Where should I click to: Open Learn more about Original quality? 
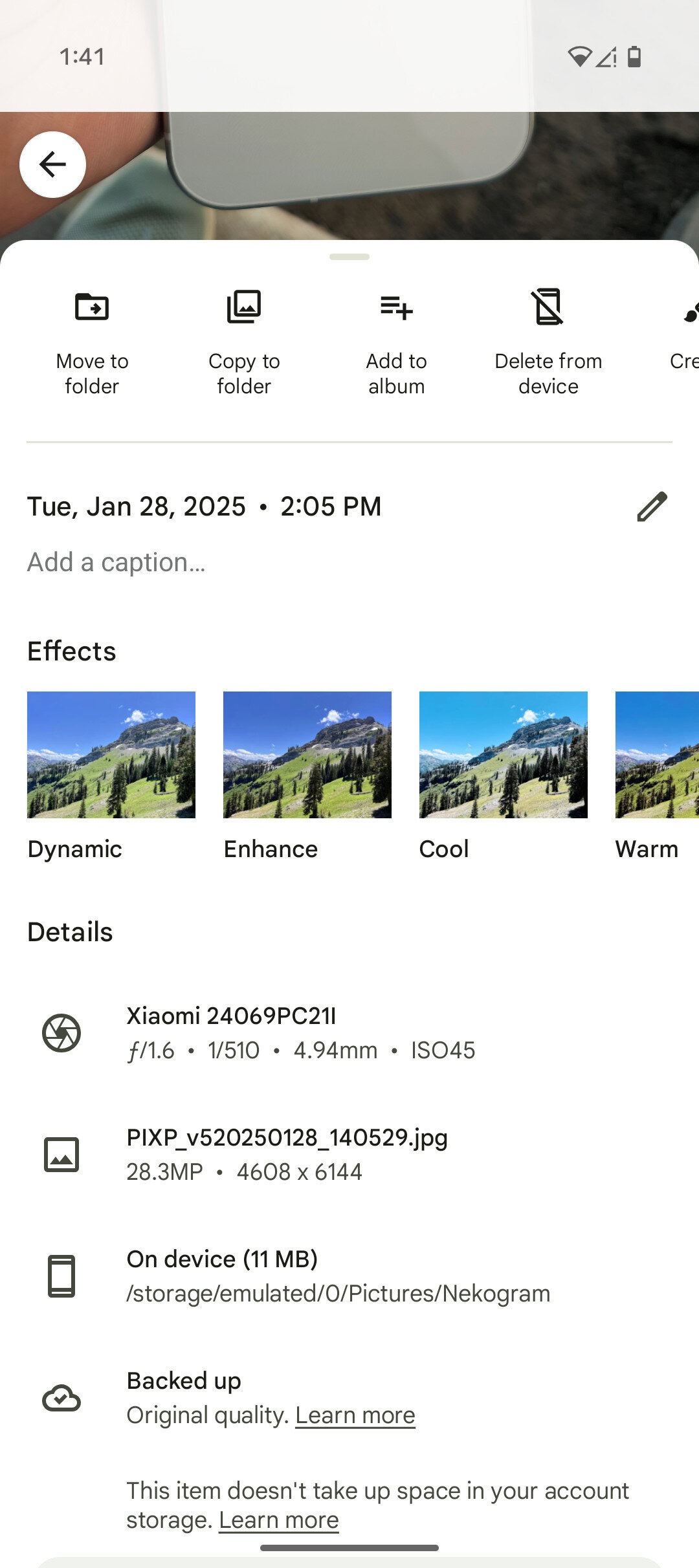[355, 1415]
